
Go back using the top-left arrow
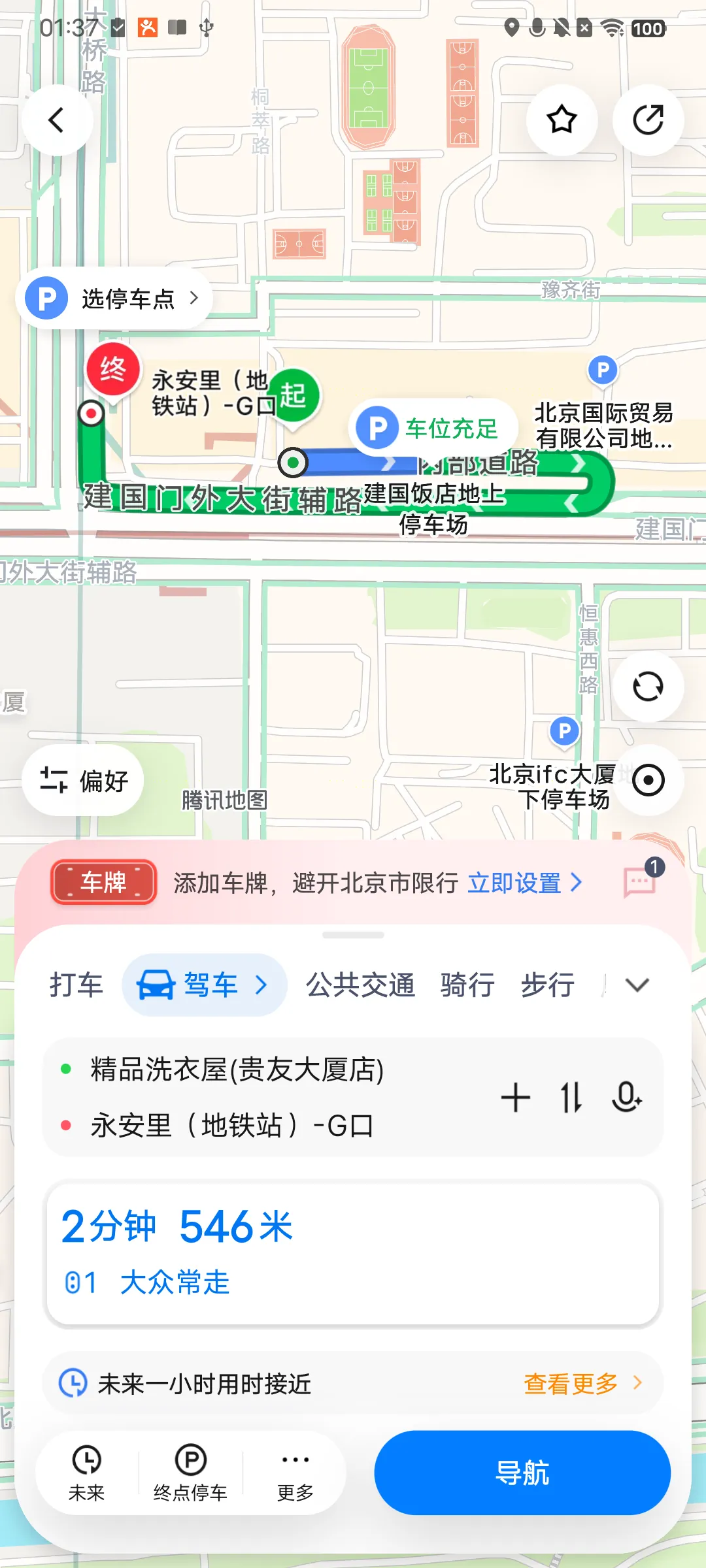point(57,120)
